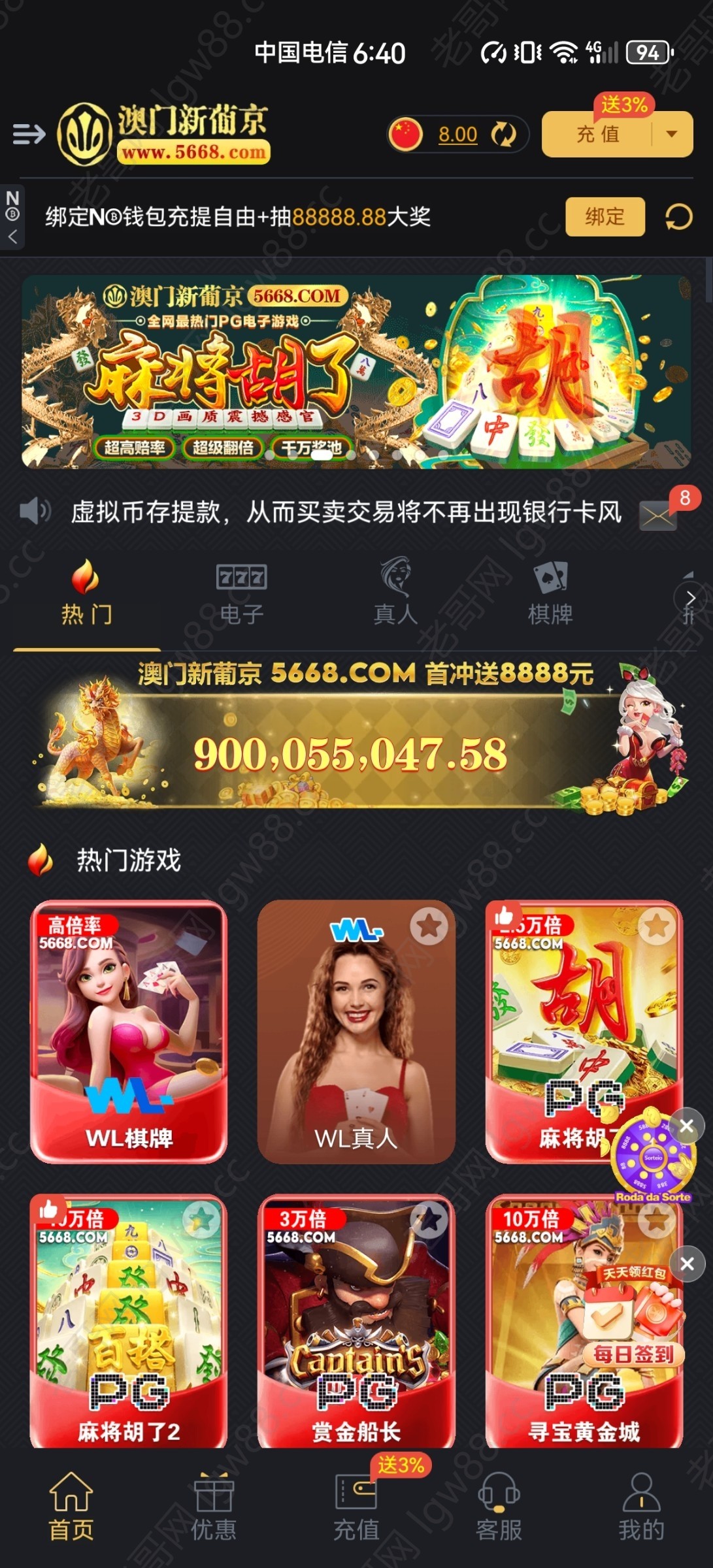Tap the 充值 recharge button at top

click(x=597, y=135)
